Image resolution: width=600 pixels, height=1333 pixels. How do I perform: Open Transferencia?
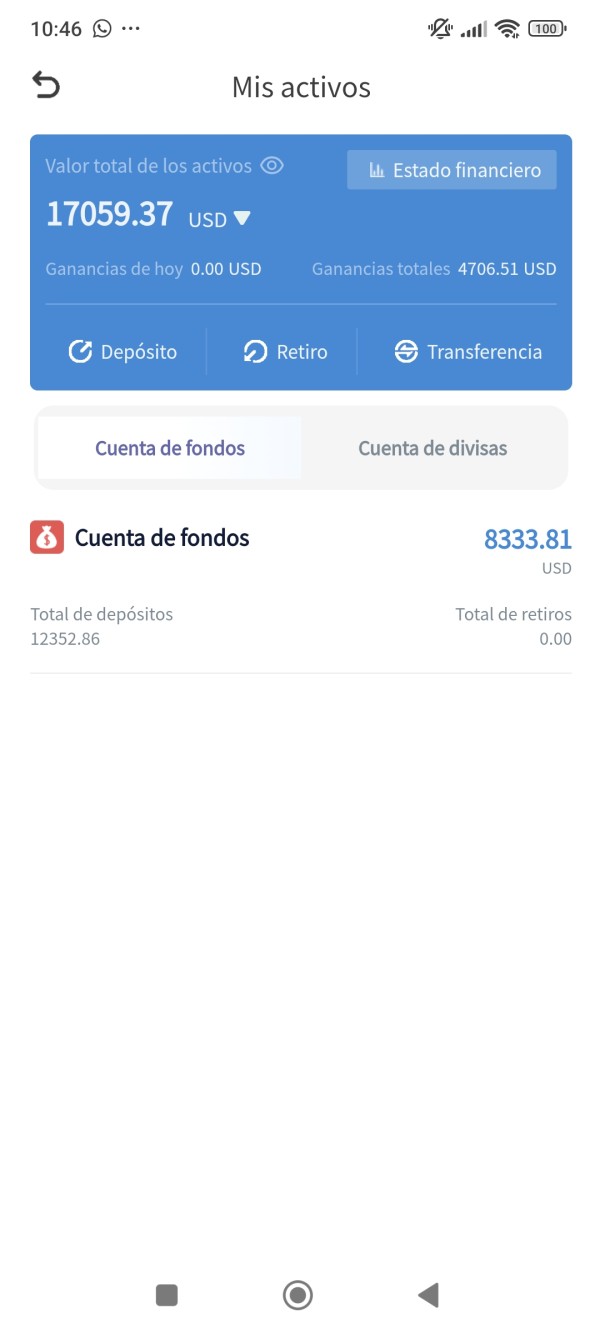tap(468, 352)
